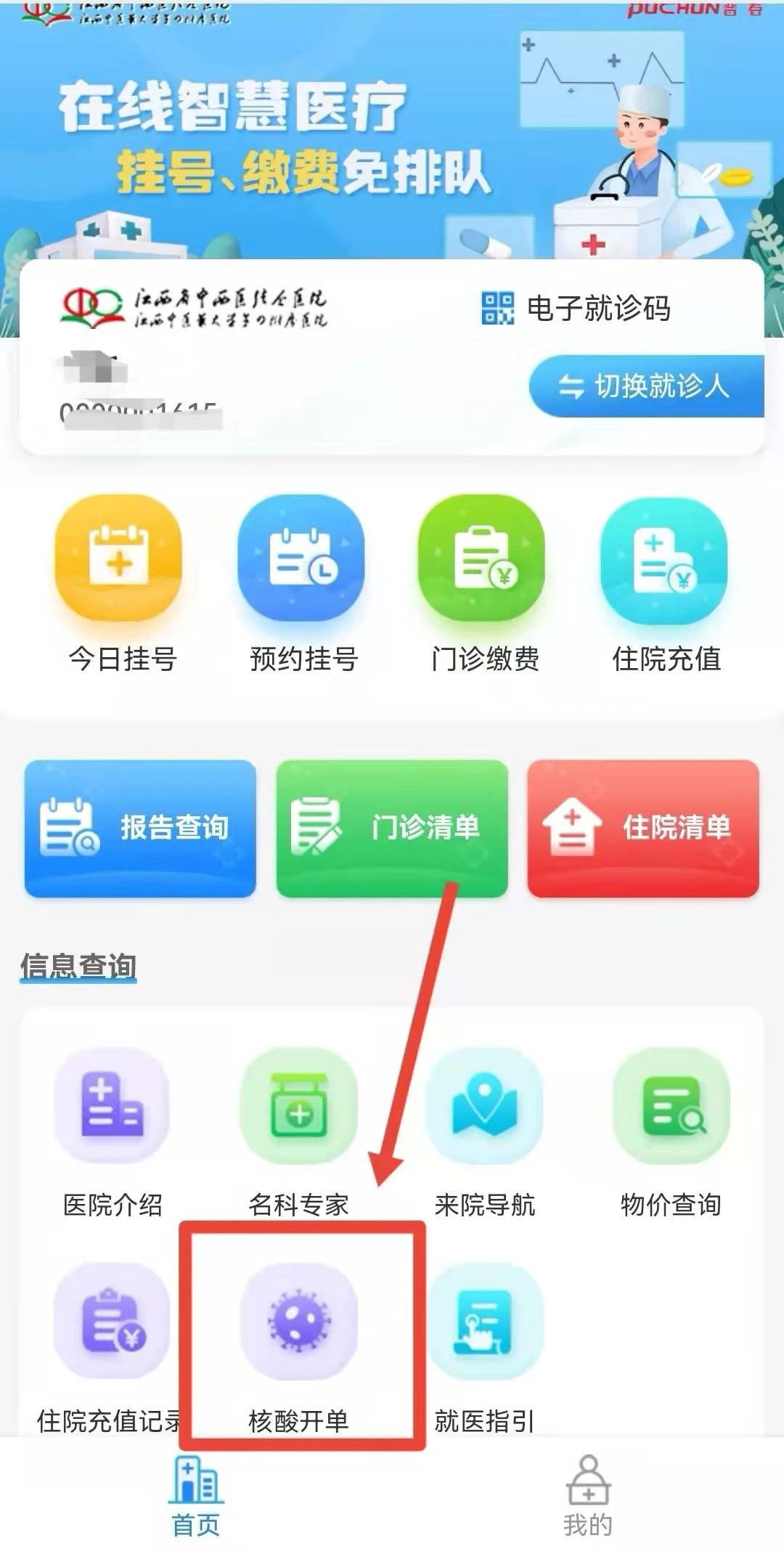784x1554 pixels.
Task: Open 报告查询 report lookup
Action: tap(140, 828)
